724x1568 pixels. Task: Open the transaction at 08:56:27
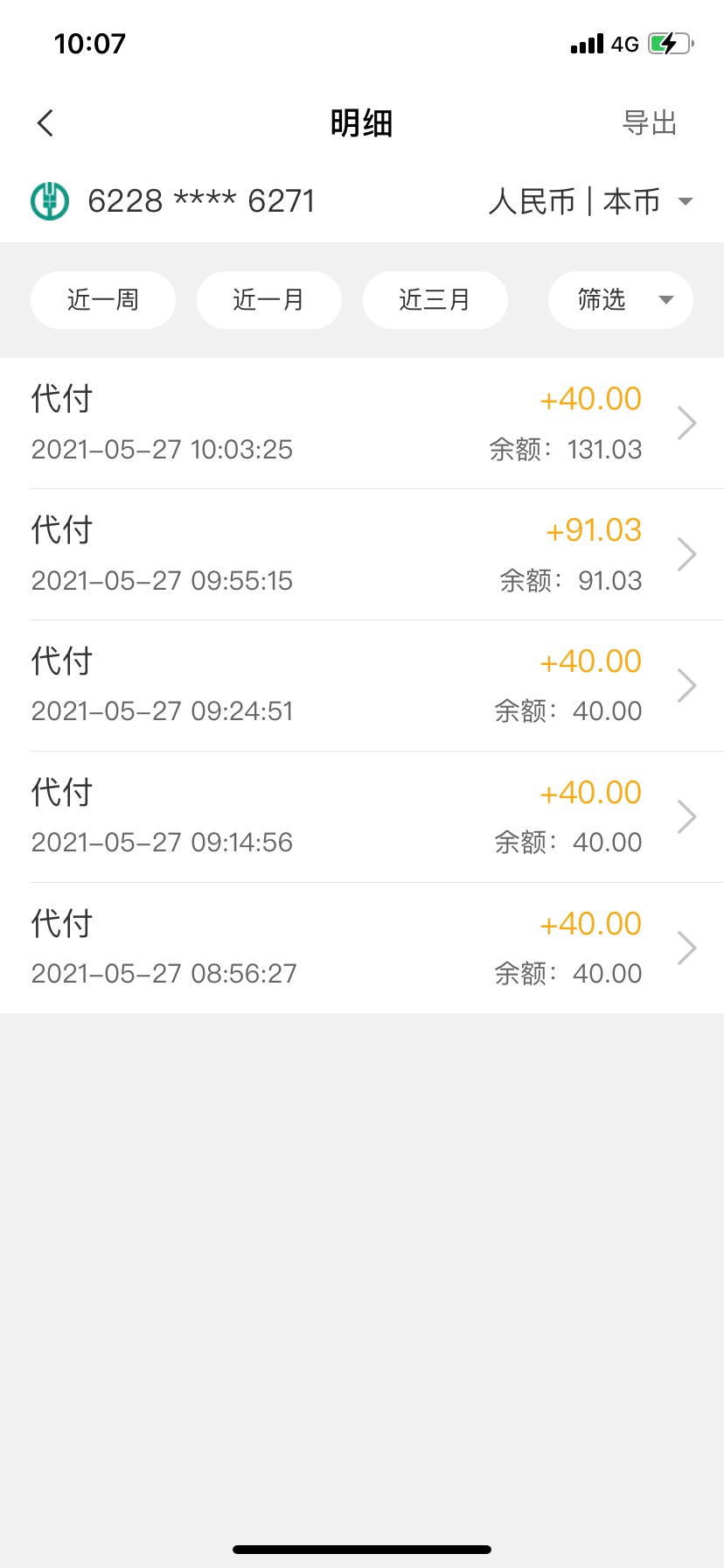coord(362,948)
